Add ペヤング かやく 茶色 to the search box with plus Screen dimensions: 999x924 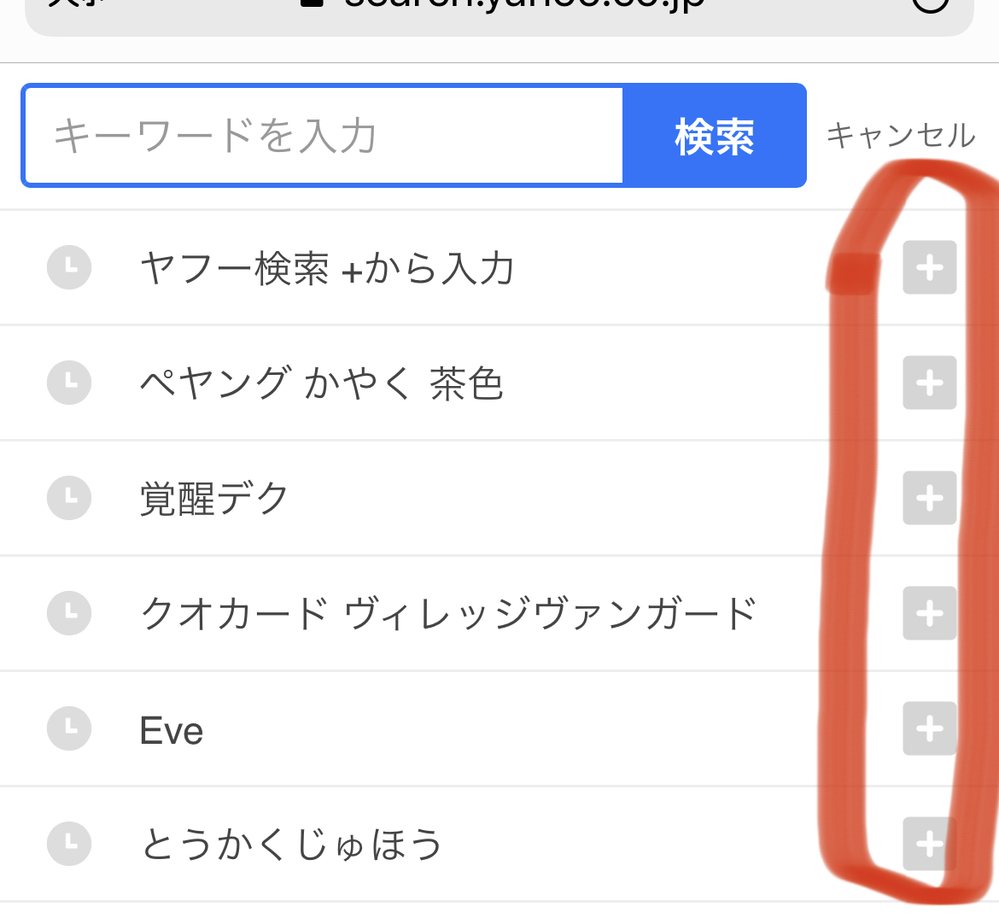coord(929,383)
